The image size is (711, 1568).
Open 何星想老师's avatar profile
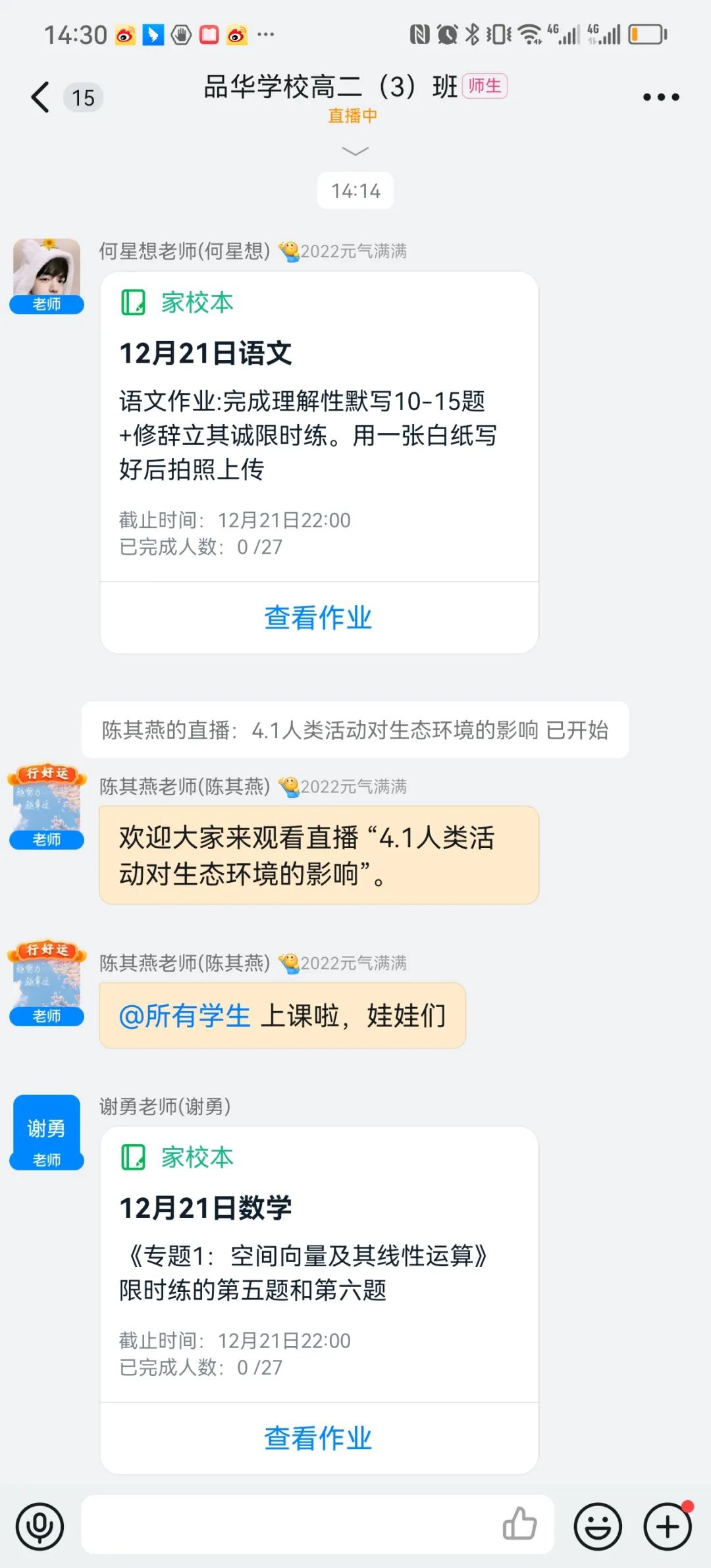(47, 270)
